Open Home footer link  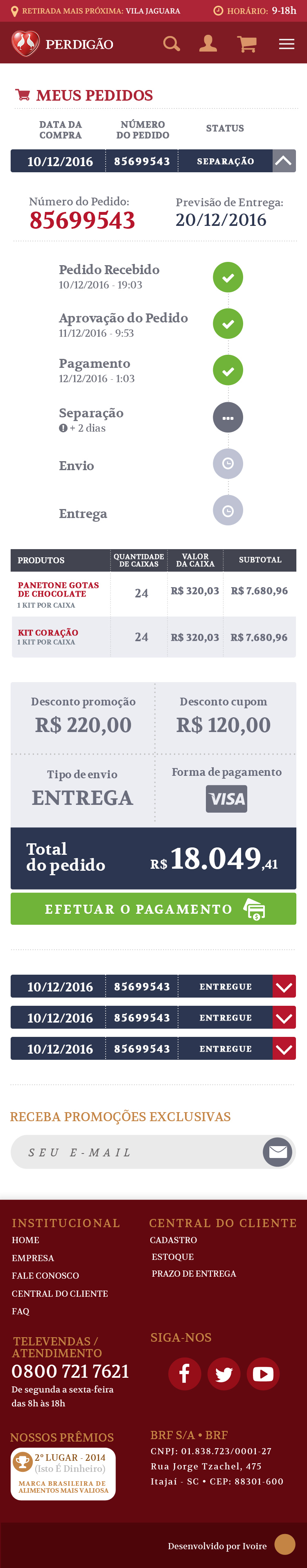point(25,1240)
